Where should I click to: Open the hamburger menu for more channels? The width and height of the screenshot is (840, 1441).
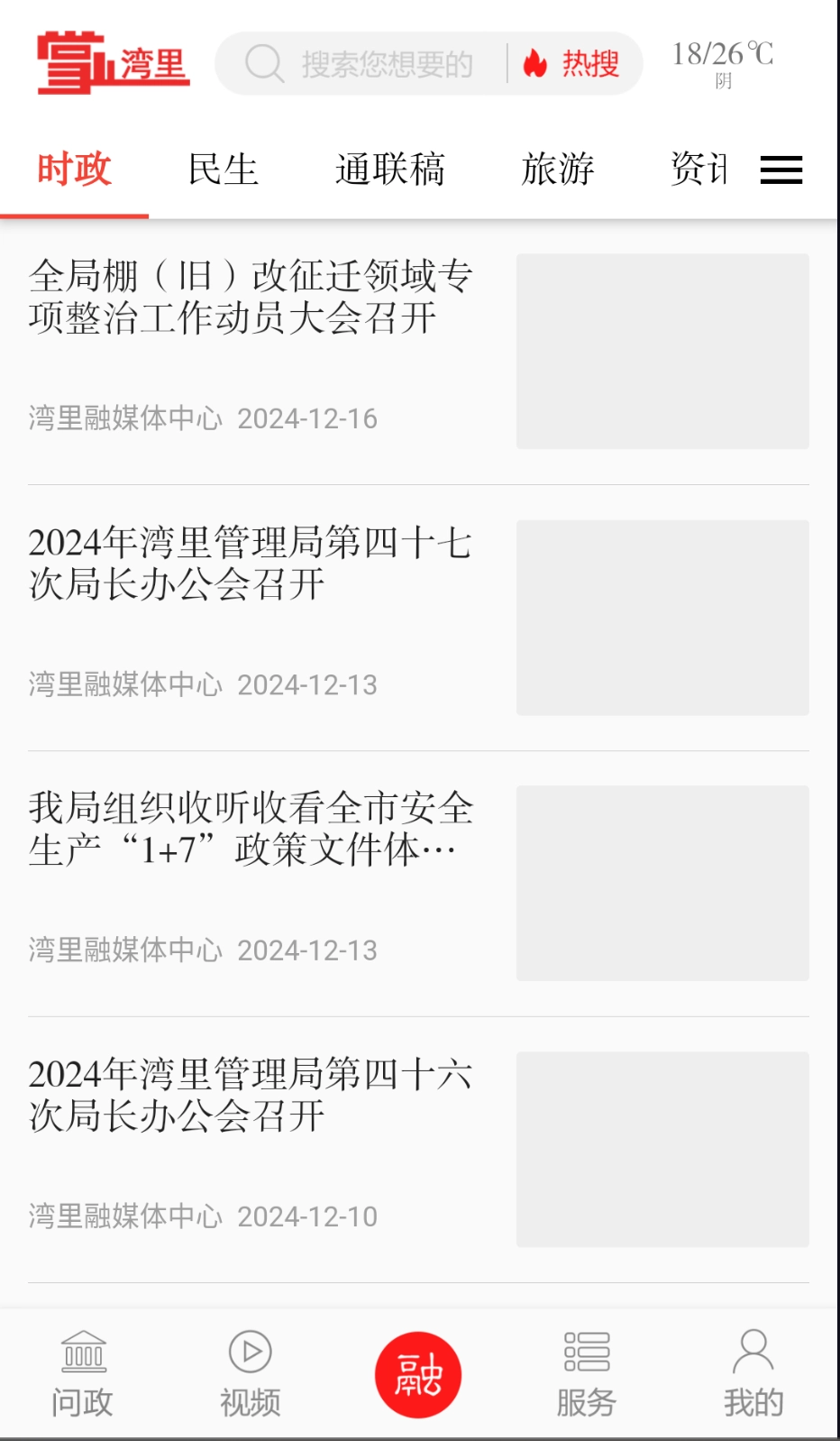tap(781, 170)
